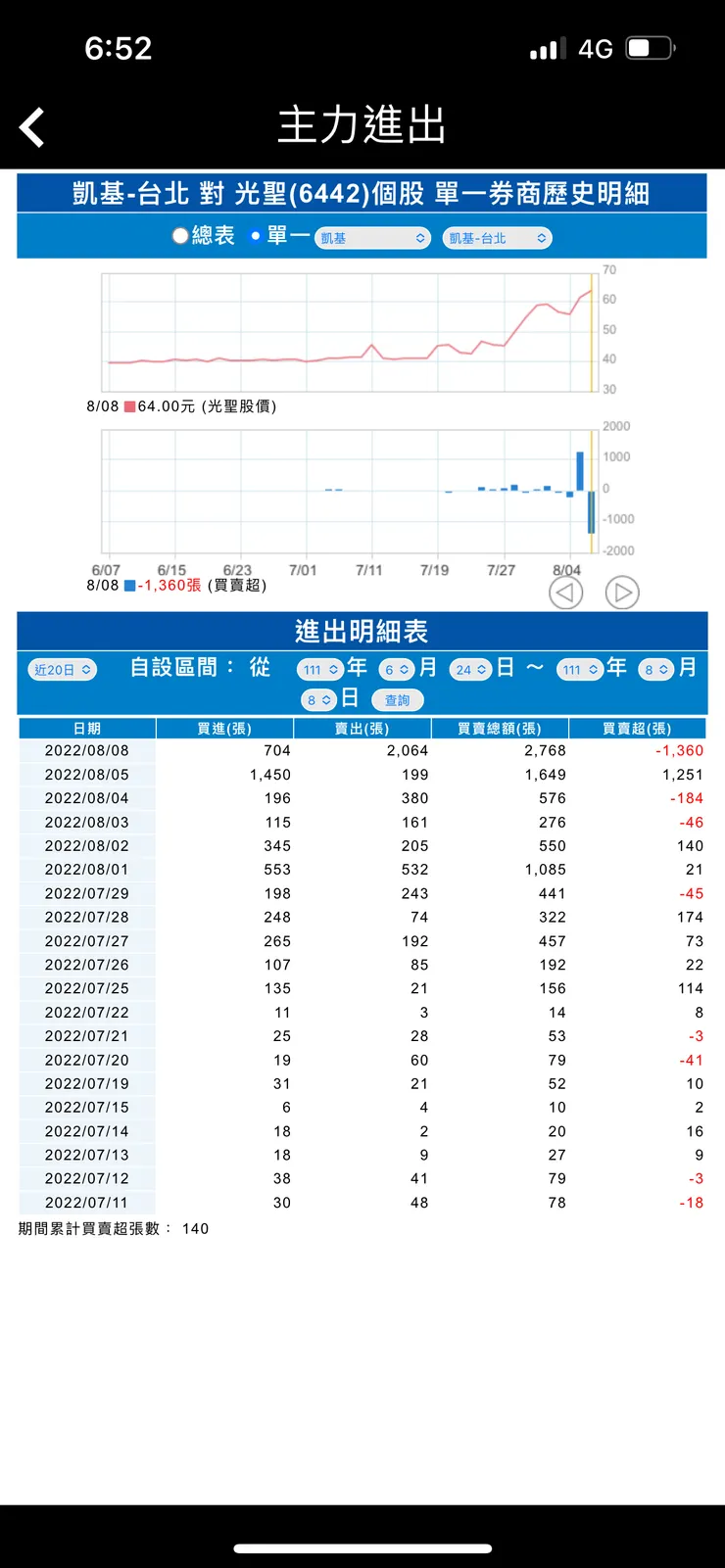Select the 單一 radio option
This screenshot has height=1568, width=725.
256,236
